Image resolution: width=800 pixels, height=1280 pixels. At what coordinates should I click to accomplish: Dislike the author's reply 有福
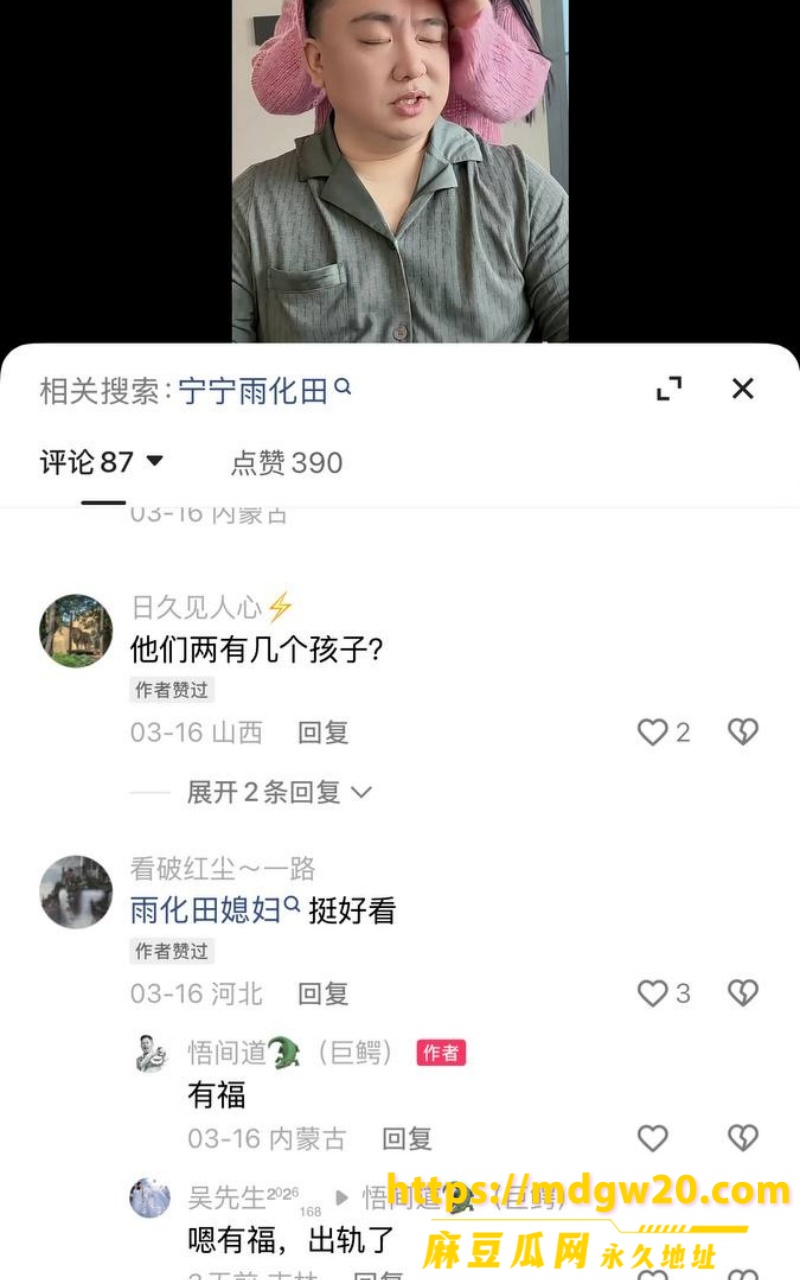tap(743, 1138)
